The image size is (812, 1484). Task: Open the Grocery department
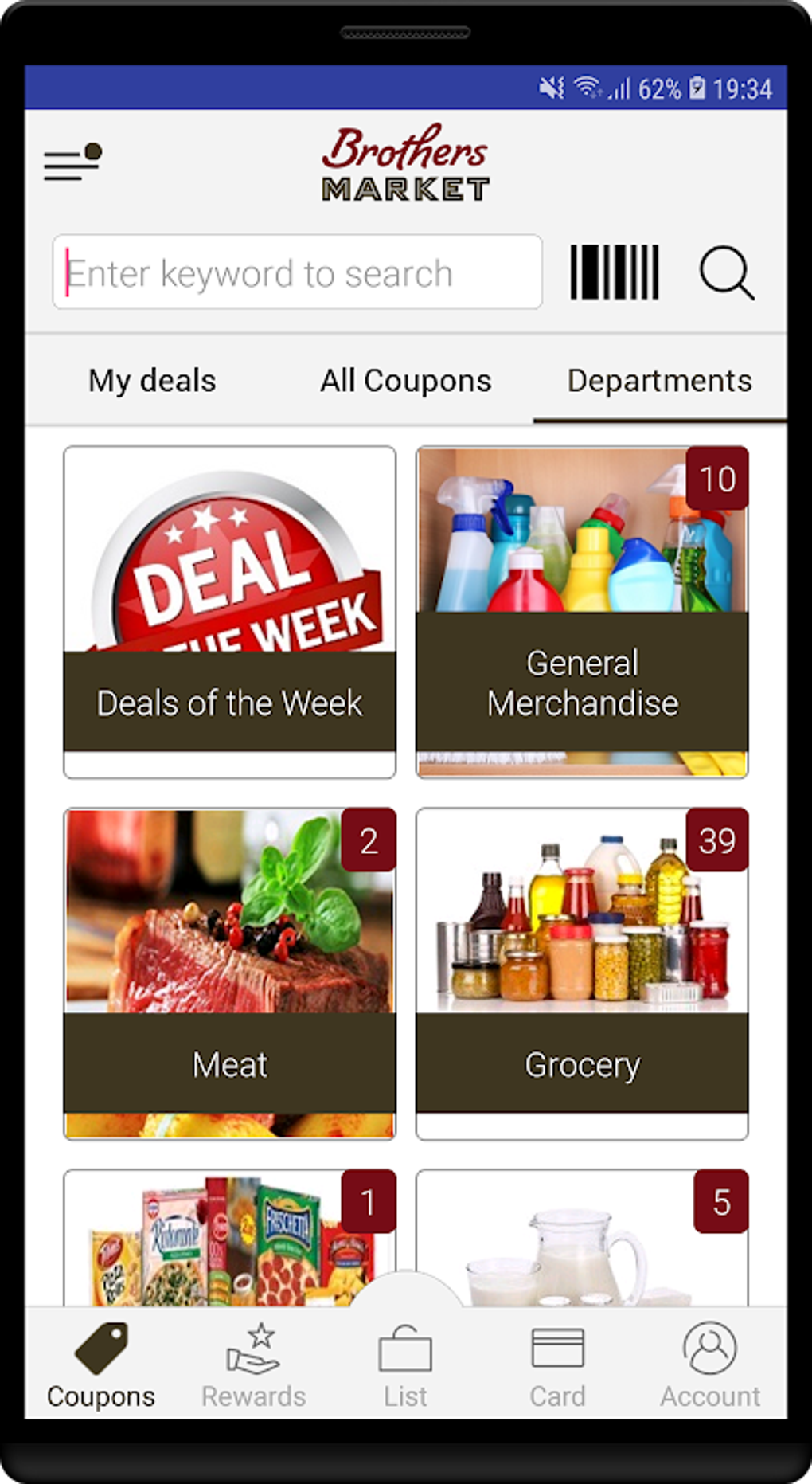582,973
